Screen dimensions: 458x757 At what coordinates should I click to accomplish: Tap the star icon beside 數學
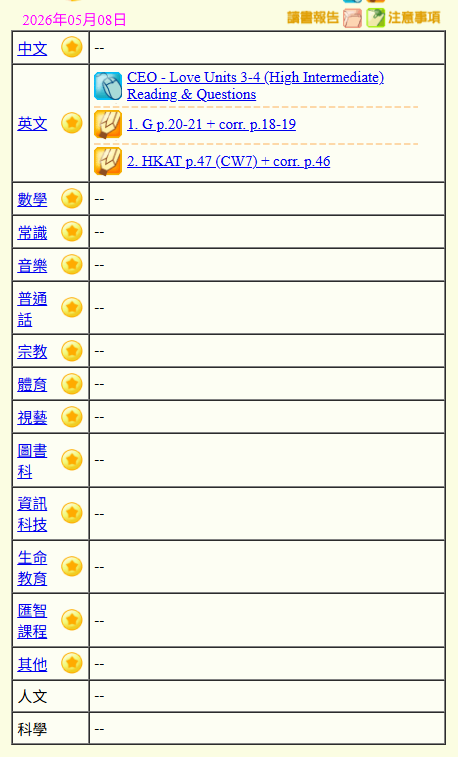coord(71,198)
